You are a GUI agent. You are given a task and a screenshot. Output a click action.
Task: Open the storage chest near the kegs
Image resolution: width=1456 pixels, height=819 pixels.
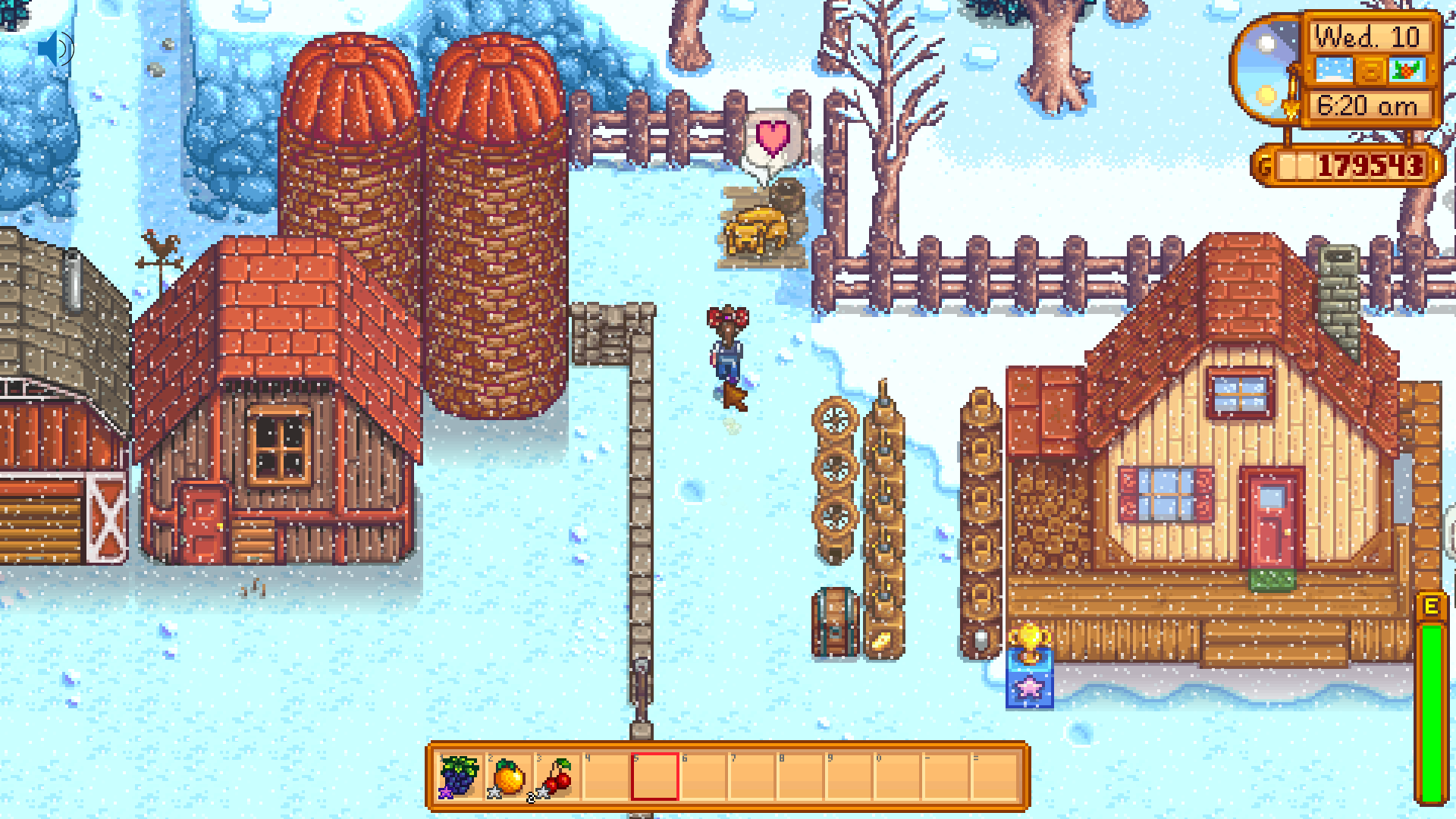coord(835,622)
